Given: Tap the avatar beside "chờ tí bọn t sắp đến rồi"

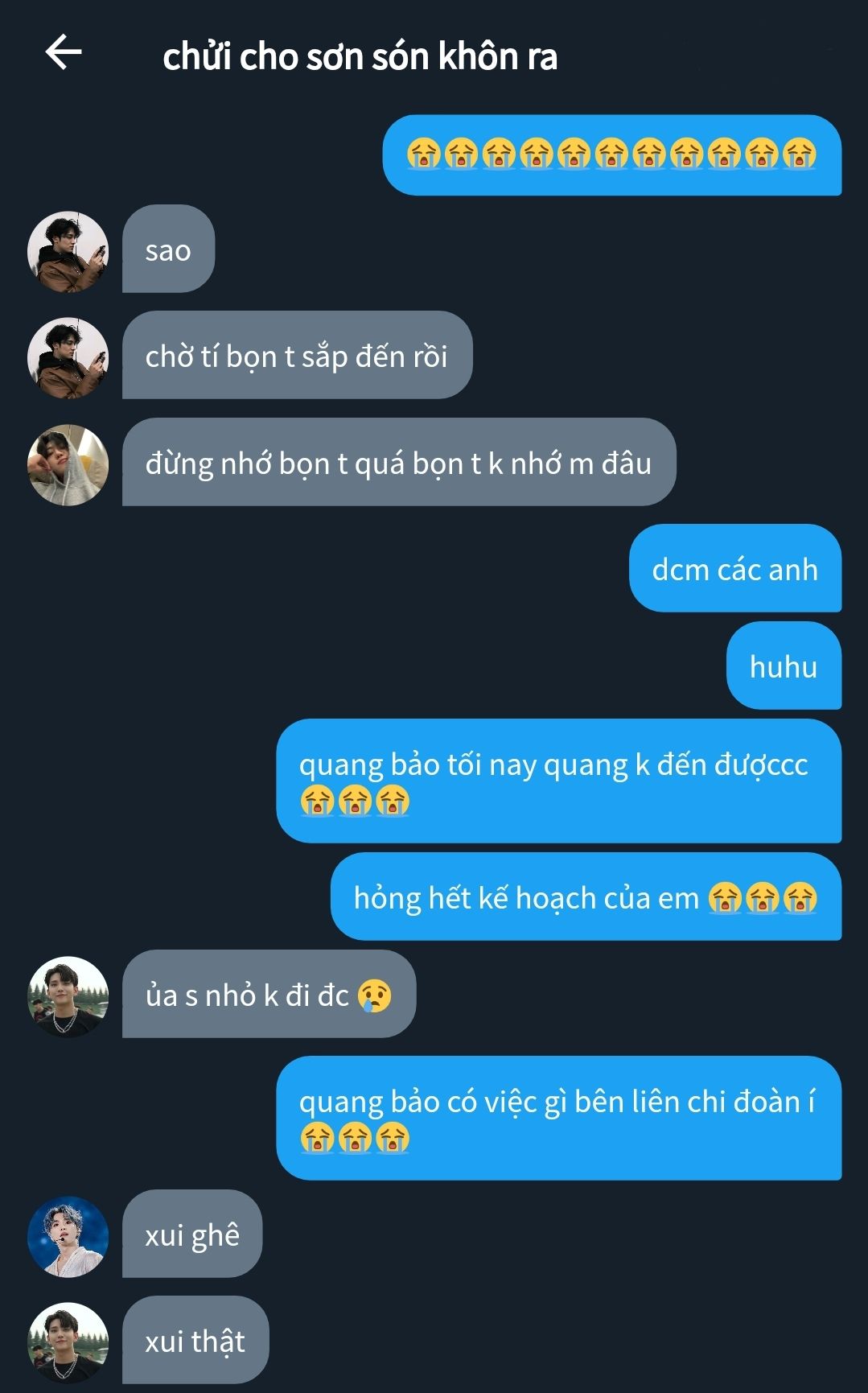Looking at the screenshot, I should pos(68,358).
